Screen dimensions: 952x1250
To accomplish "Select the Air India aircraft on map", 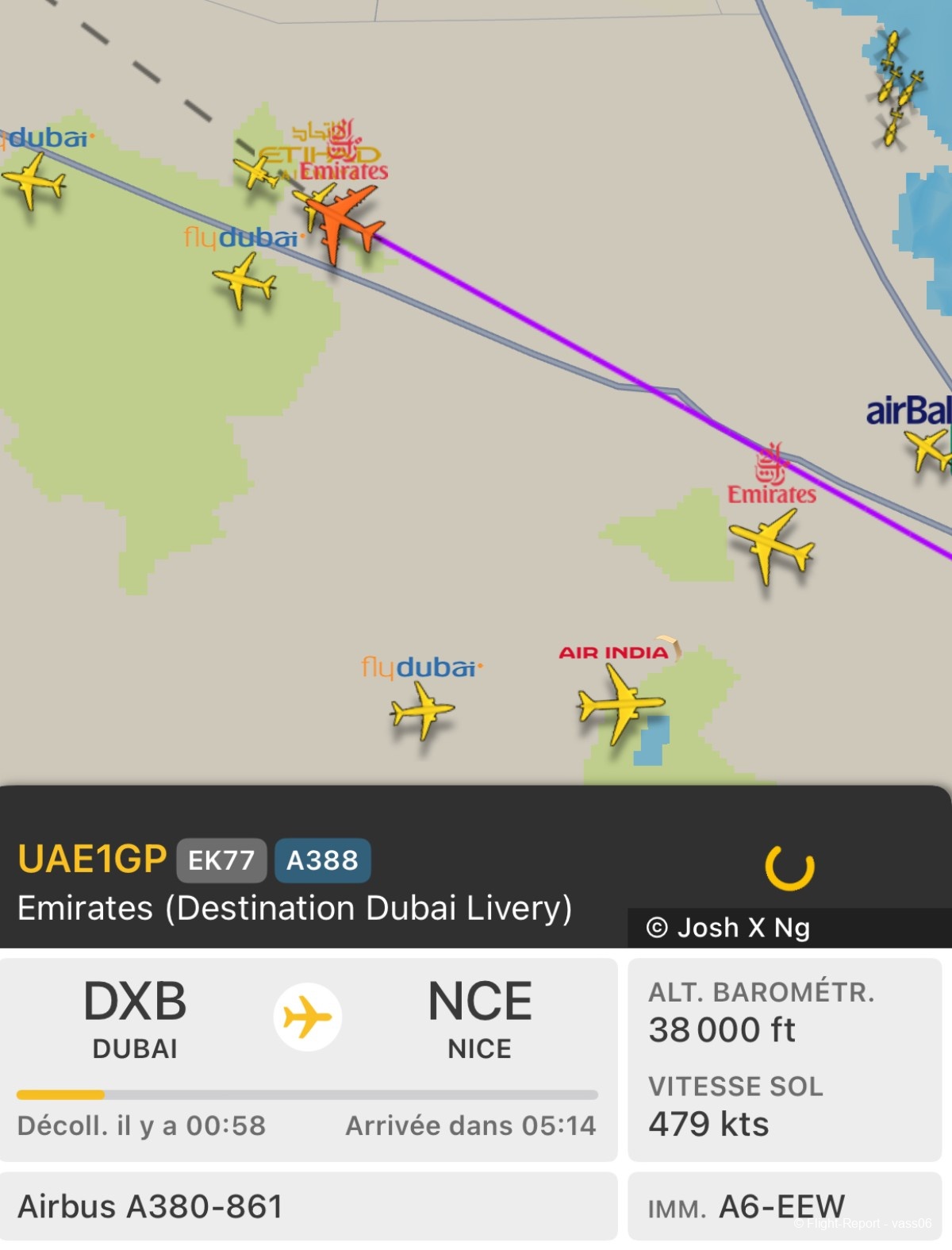I will (x=620, y=704).
